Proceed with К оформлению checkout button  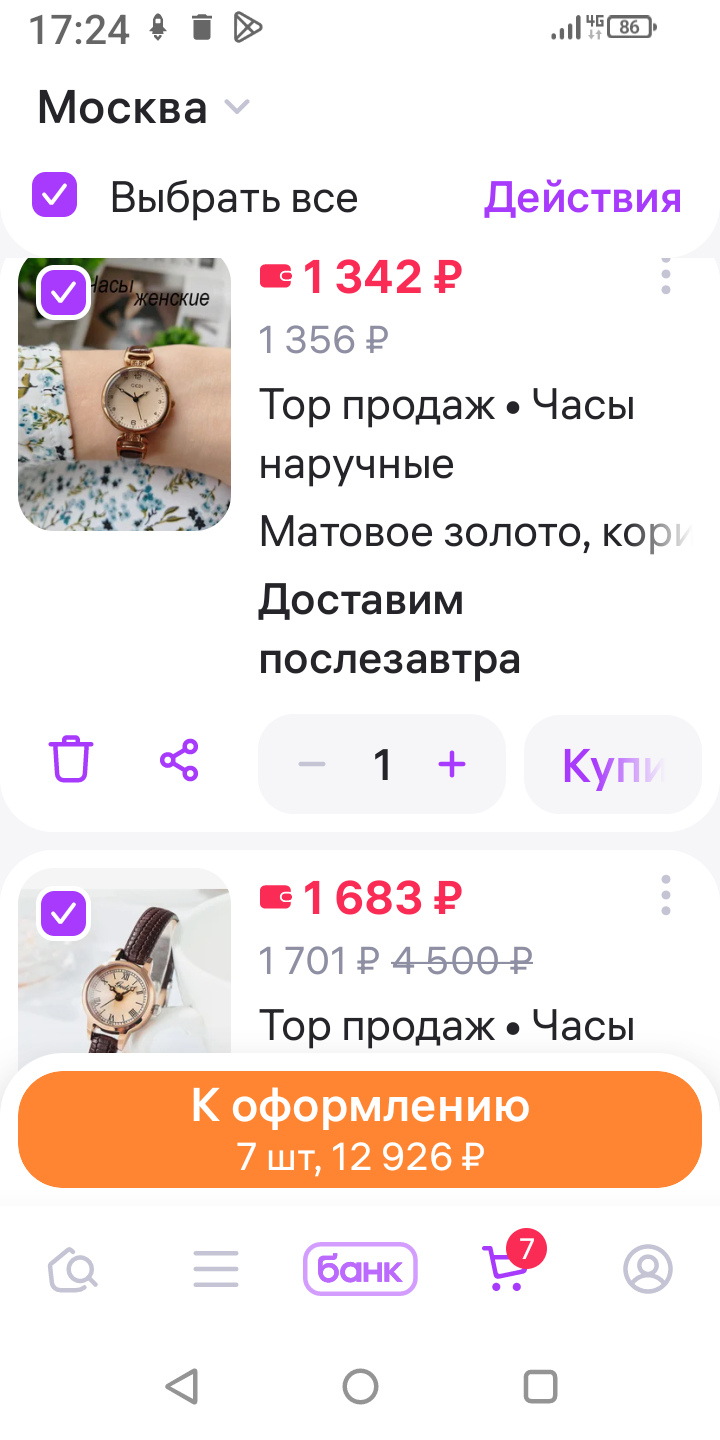coord(360,1129)
